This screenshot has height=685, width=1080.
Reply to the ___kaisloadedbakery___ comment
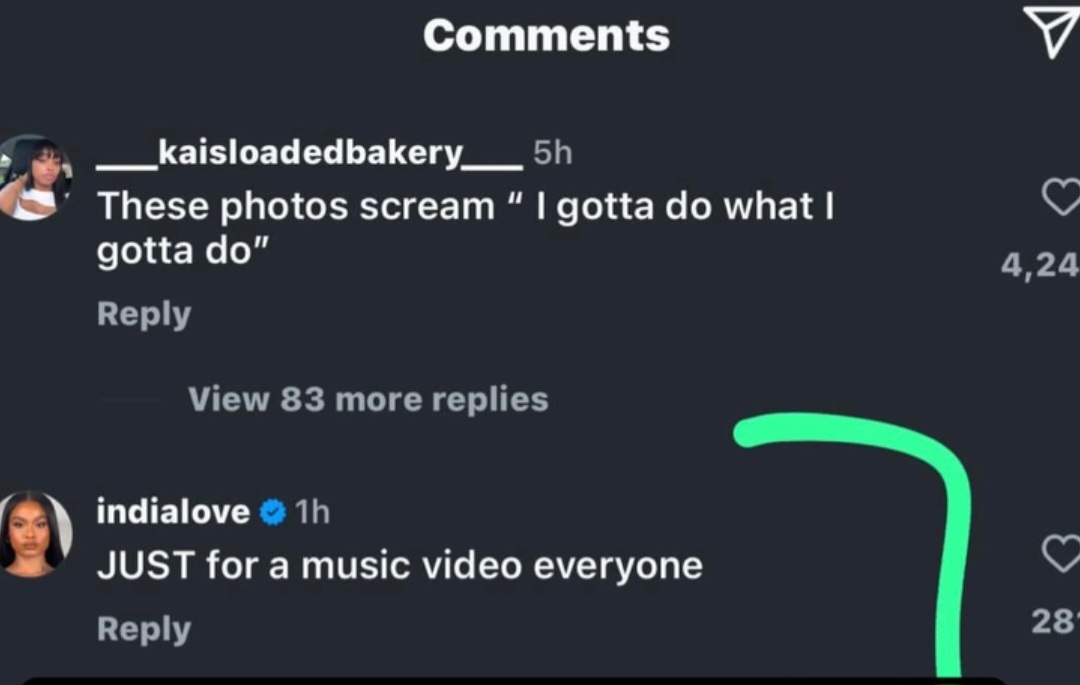[144, 314]
